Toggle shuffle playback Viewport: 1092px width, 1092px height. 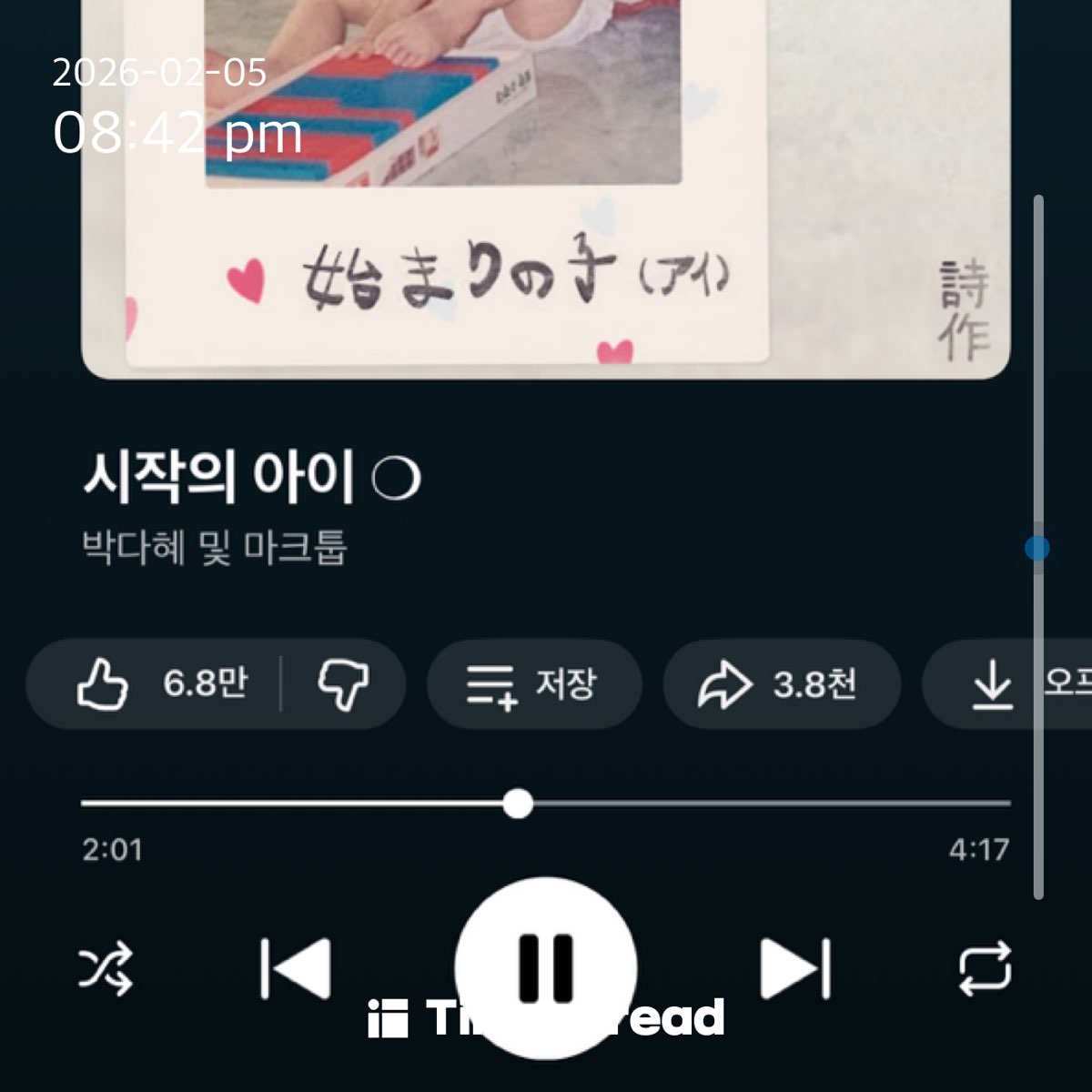point(106,968)
